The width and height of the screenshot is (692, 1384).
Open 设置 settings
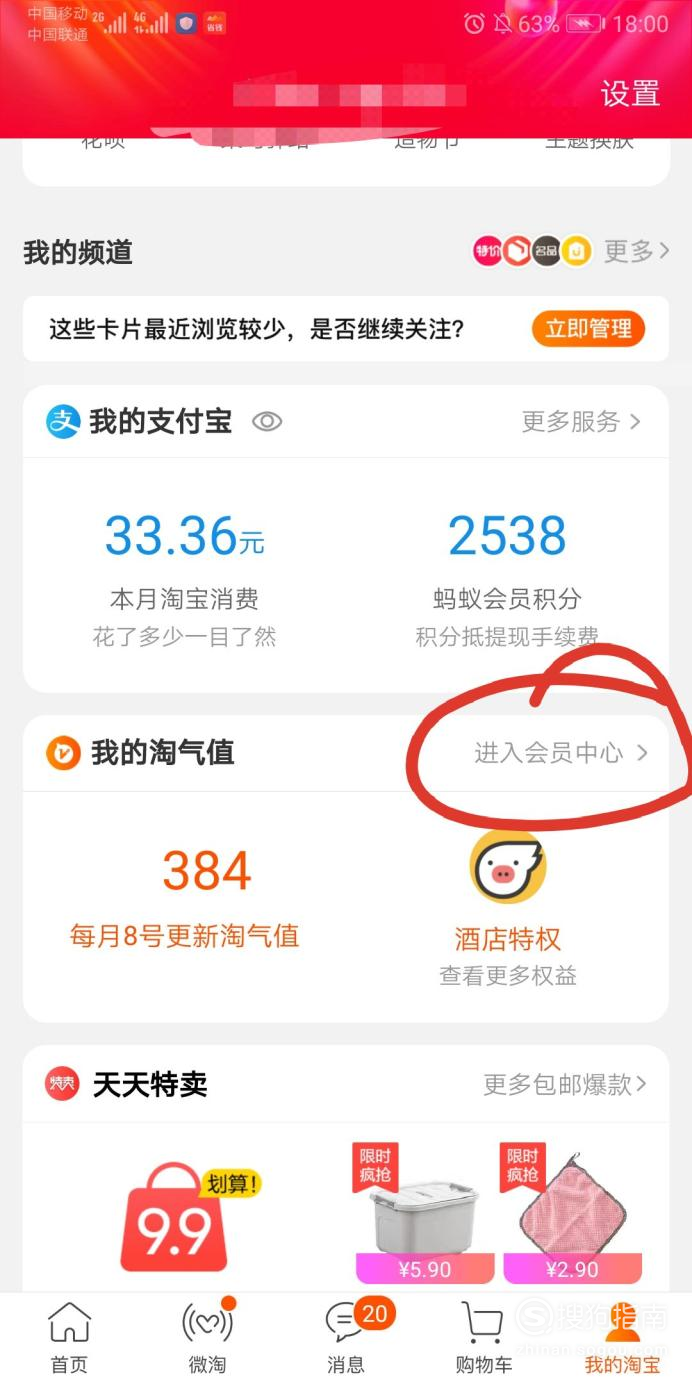630,93
